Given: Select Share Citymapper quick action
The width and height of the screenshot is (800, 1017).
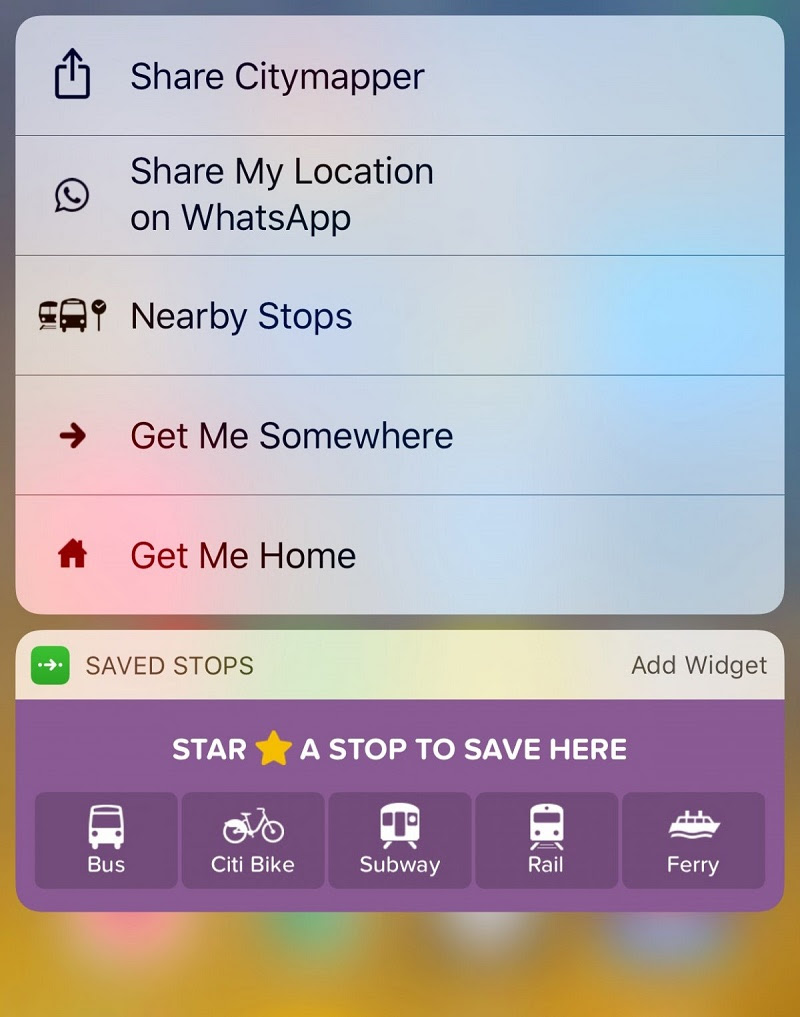Looking at the screenshot, I should click(399, 77).
